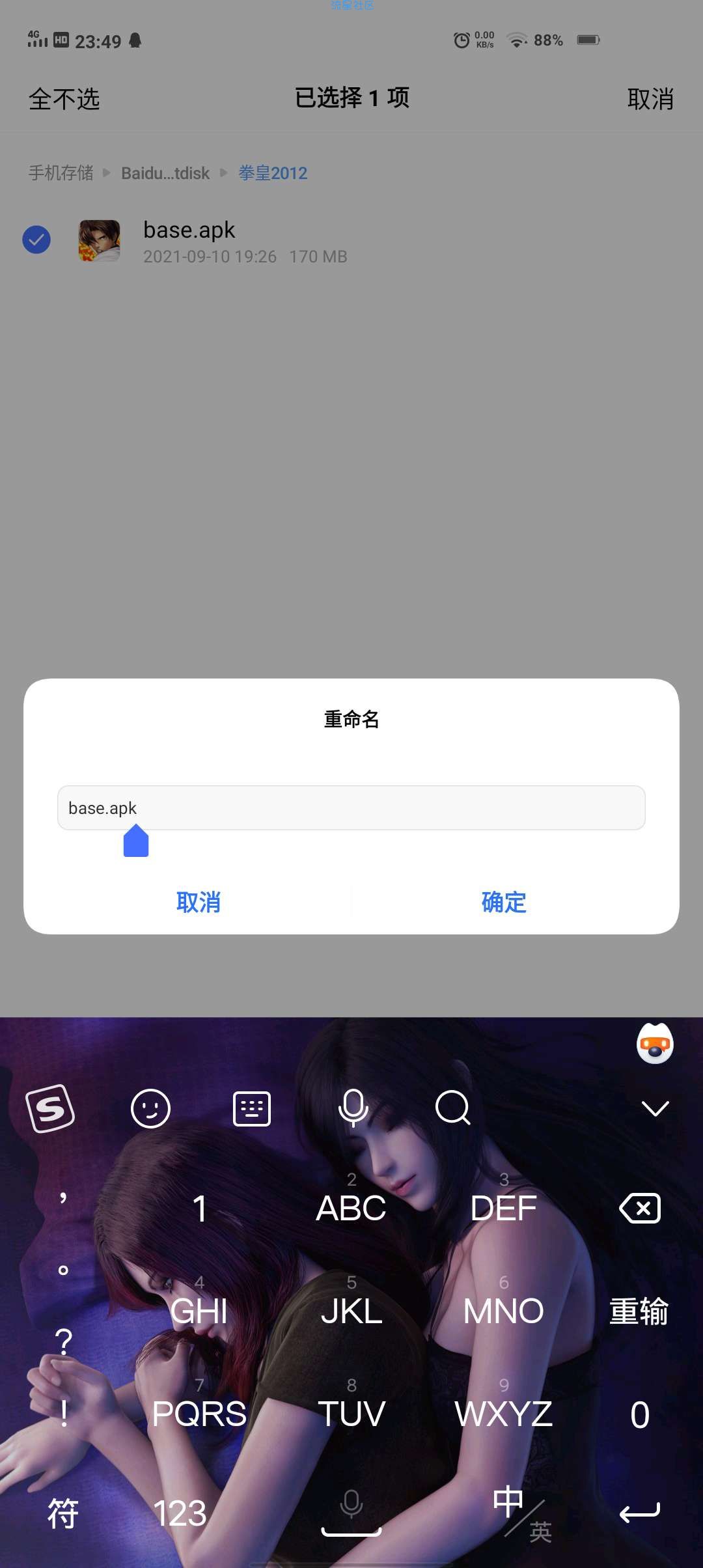Tap 全不选 to deselect all

[x=64, y=99]
